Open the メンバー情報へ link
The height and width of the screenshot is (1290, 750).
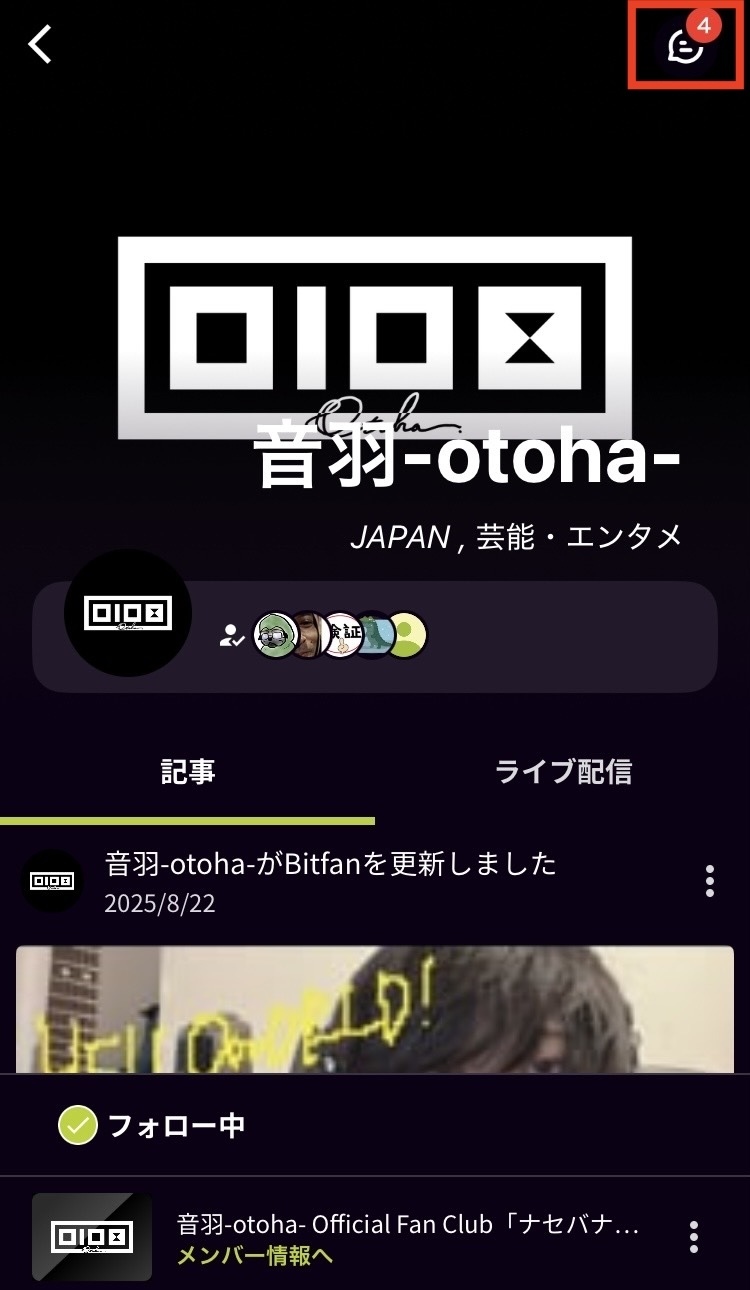[254, 1256]
